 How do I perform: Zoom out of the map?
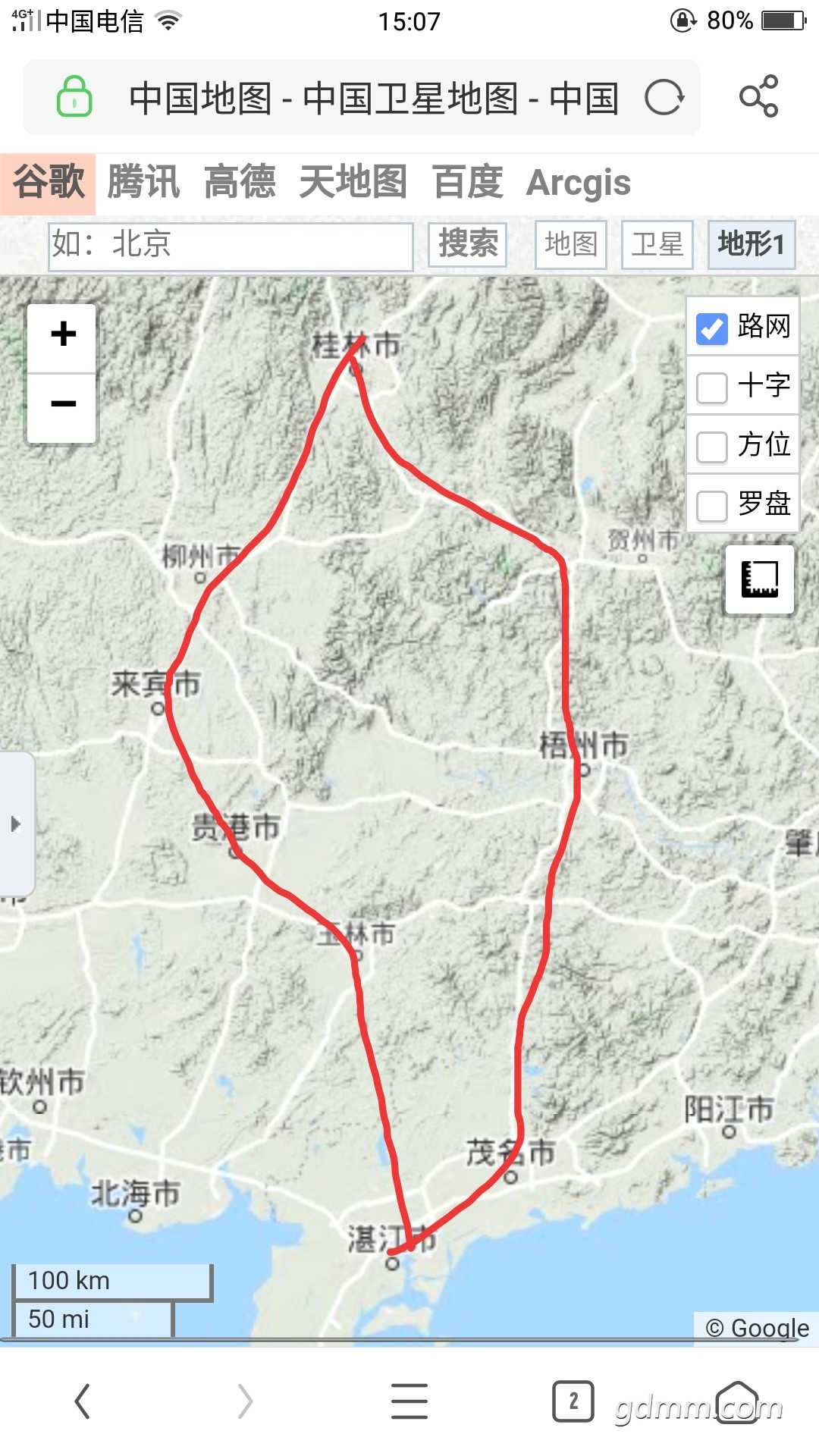pos(62,405)
